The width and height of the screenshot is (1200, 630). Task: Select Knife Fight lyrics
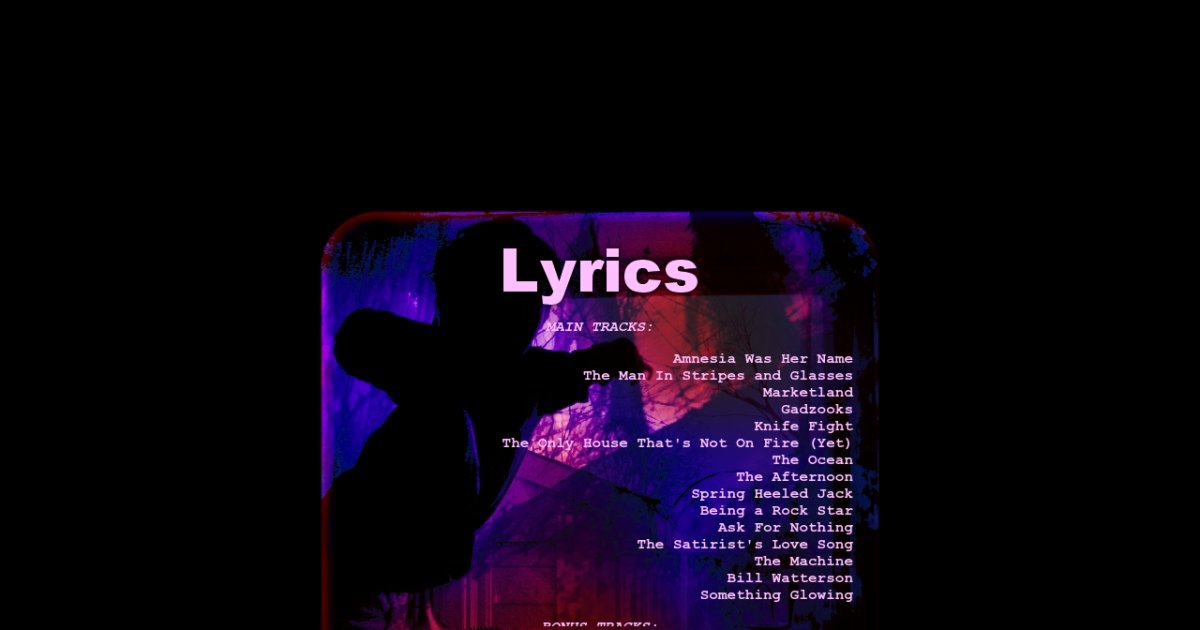(x=803, y=427)
